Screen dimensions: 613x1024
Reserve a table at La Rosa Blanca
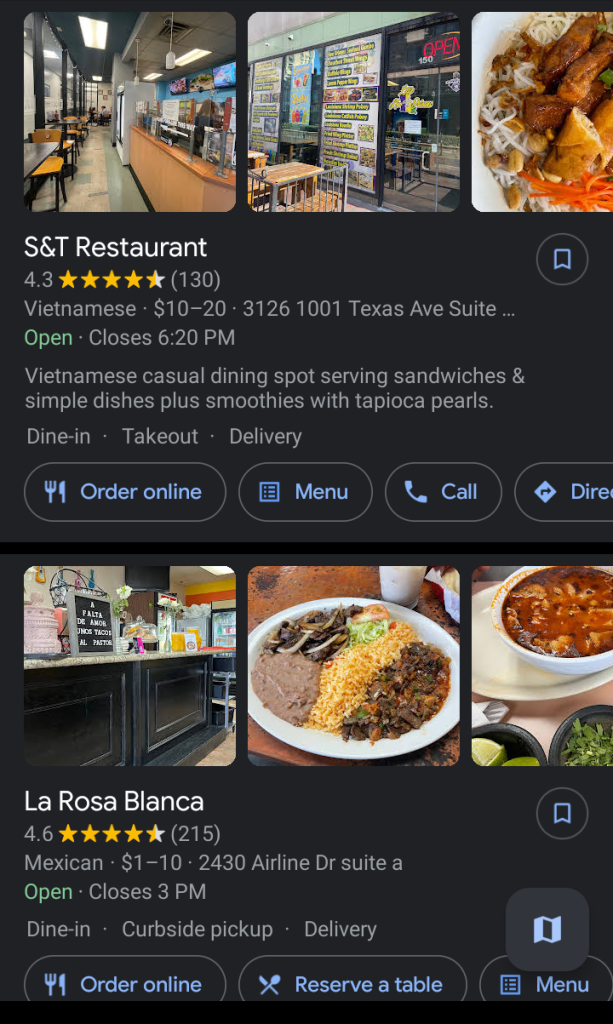point(353,984)
